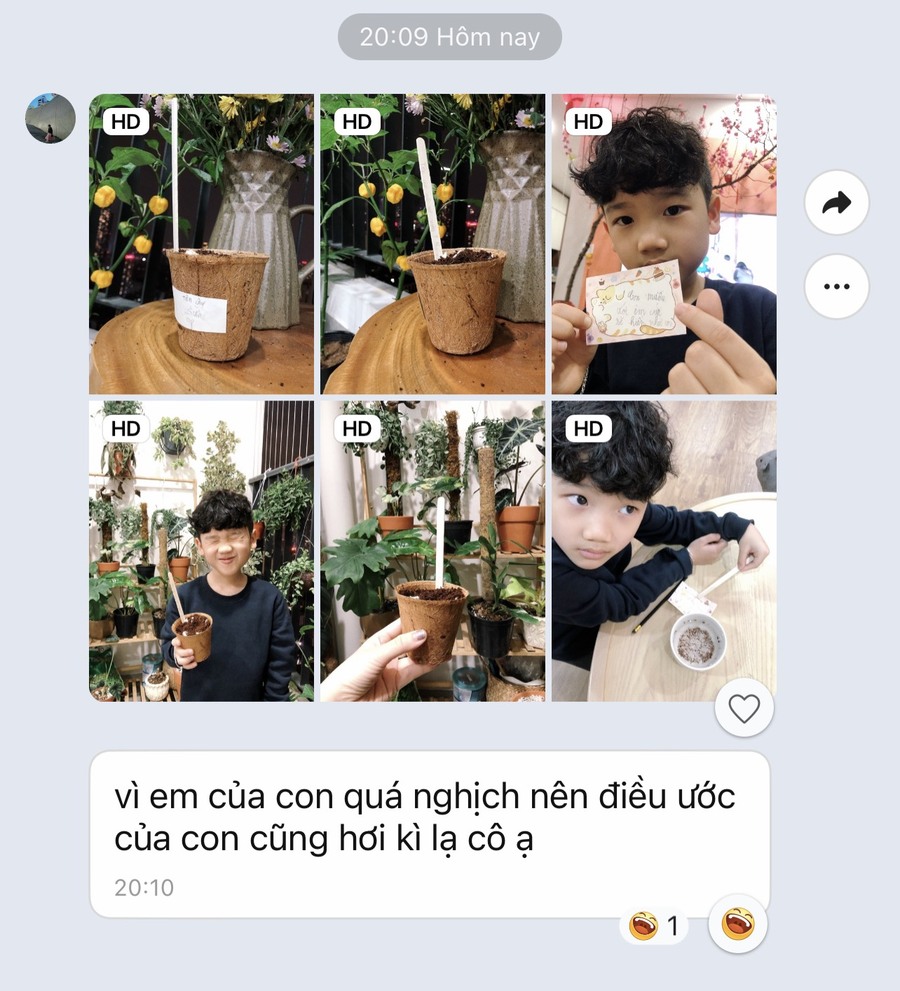React to the 20:10 message with laughing emoji

pyautogui.click(x=738, y=924)
